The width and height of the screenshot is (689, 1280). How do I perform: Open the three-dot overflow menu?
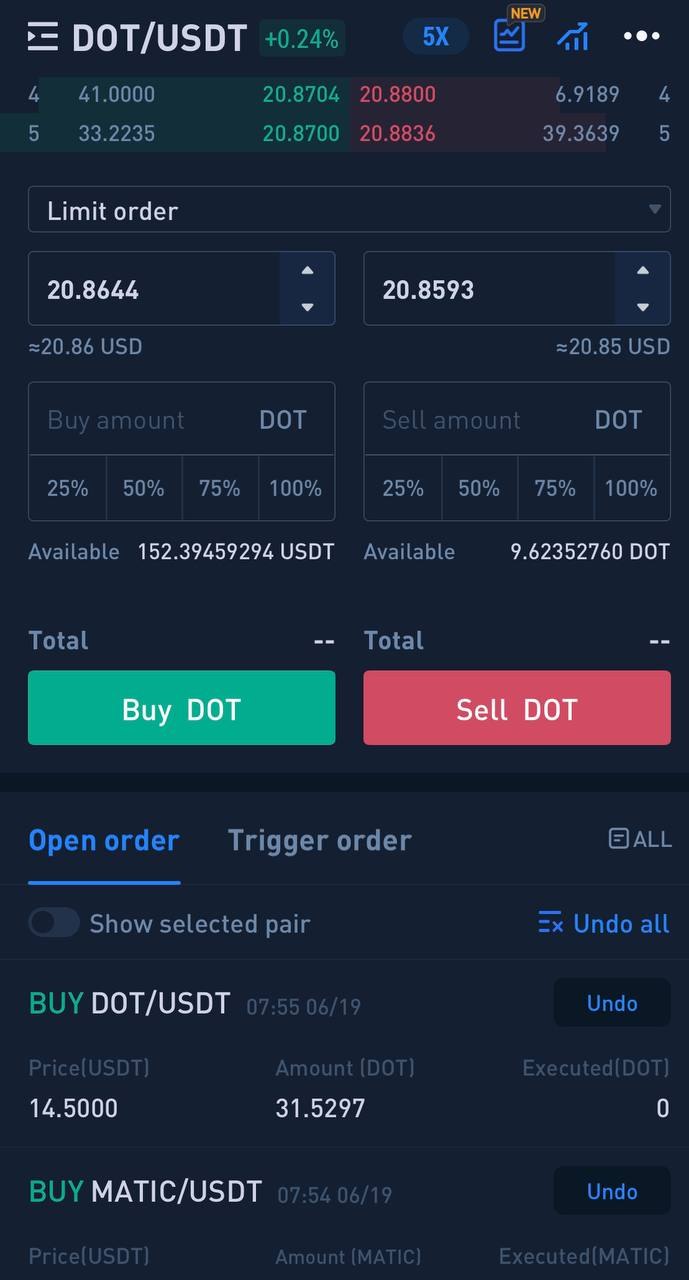click(641, 37)
